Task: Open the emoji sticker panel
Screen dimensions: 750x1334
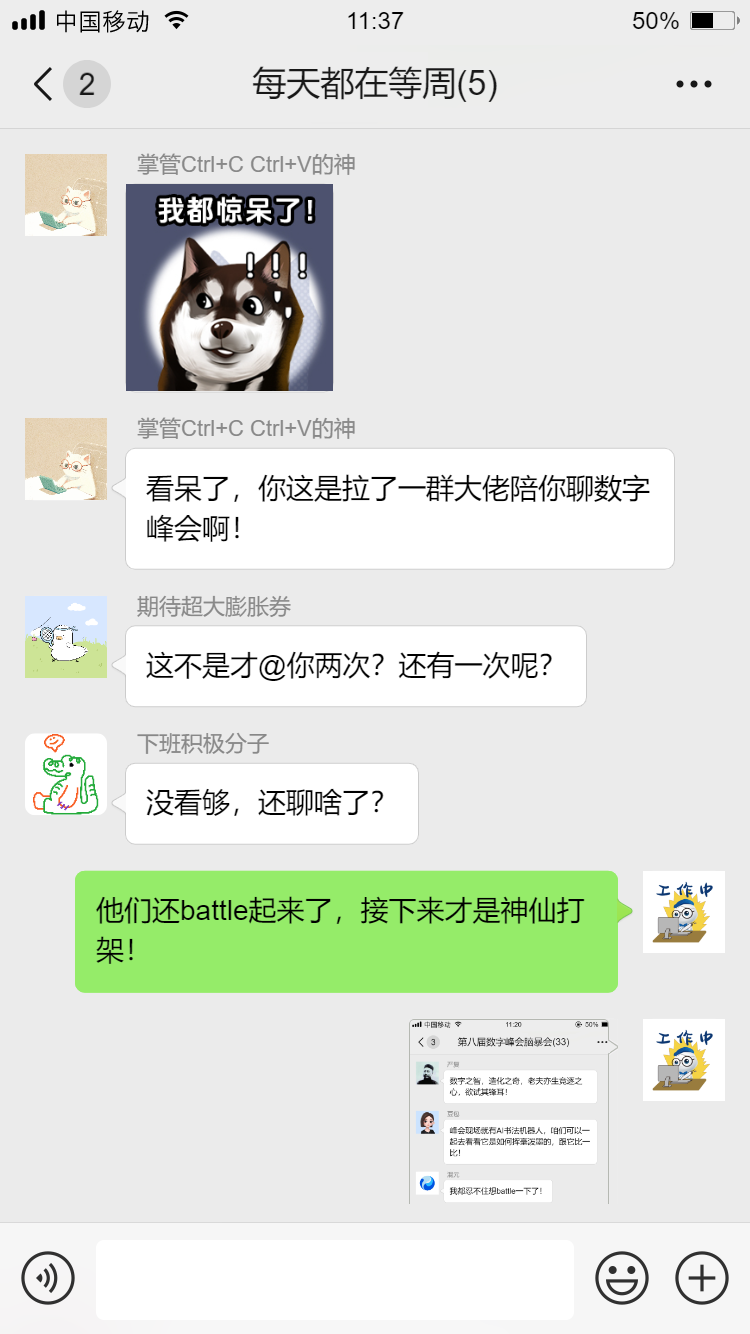Action: coord(622,1278)
